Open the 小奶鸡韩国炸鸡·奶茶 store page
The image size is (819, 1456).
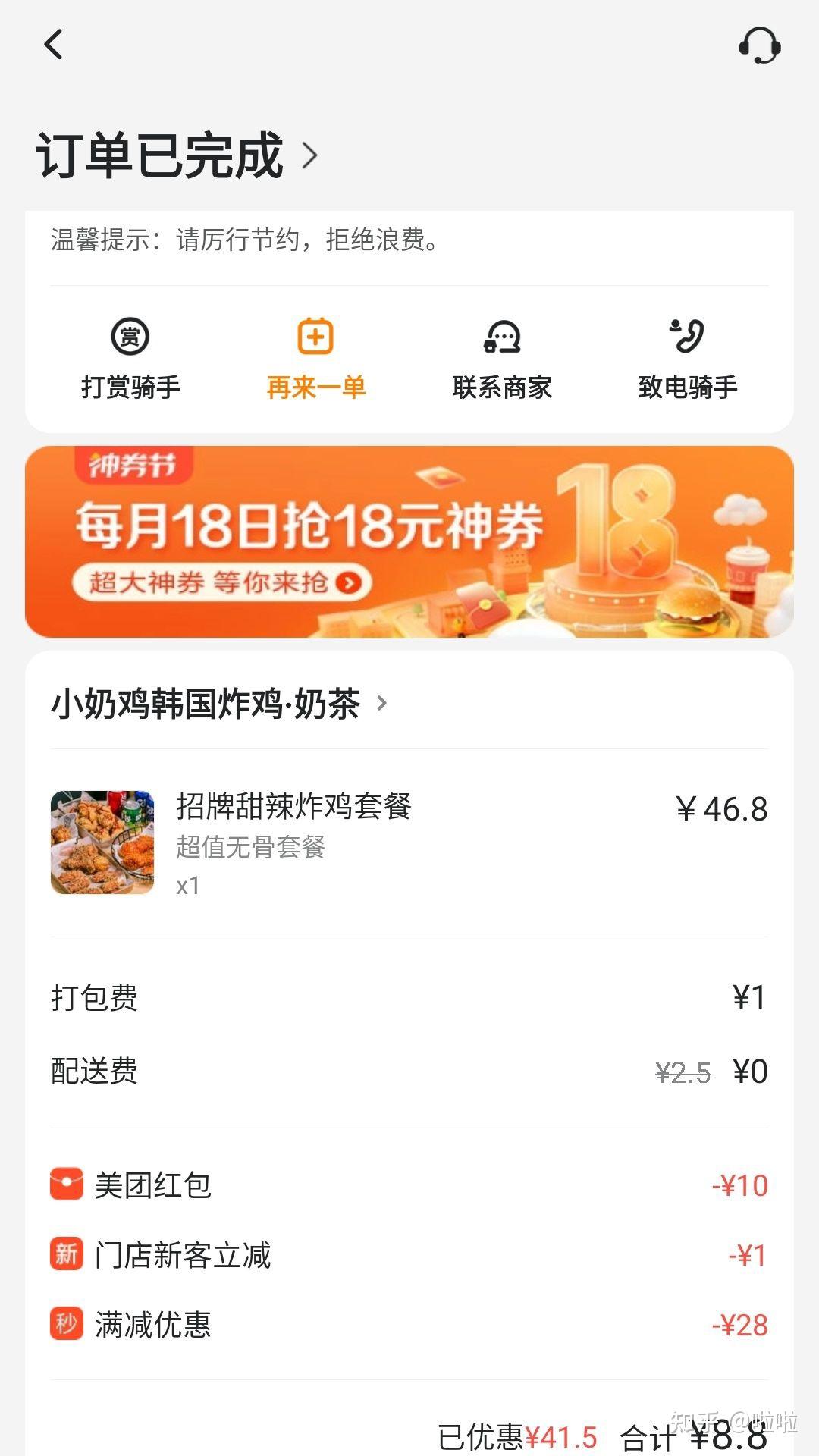click(x=220, y=704)
